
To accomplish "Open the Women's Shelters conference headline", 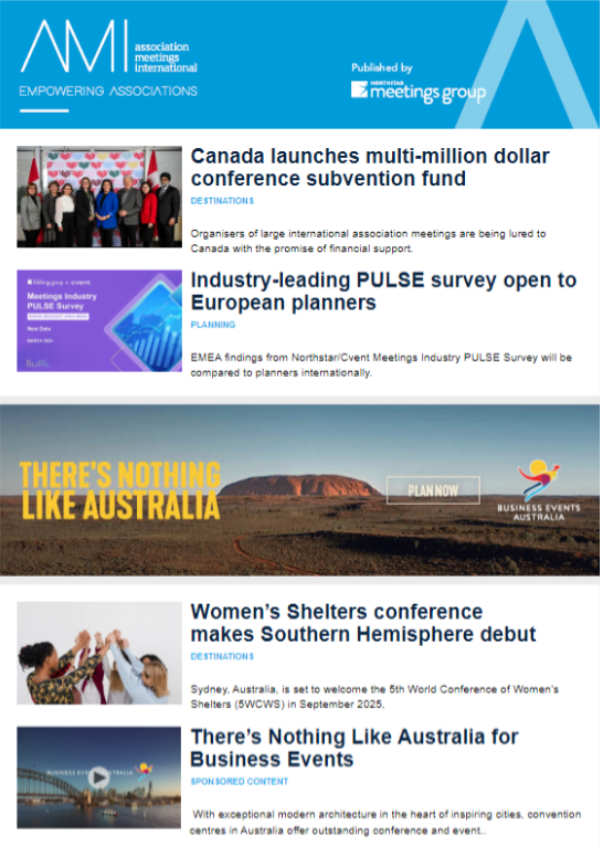I will [362, 622].
